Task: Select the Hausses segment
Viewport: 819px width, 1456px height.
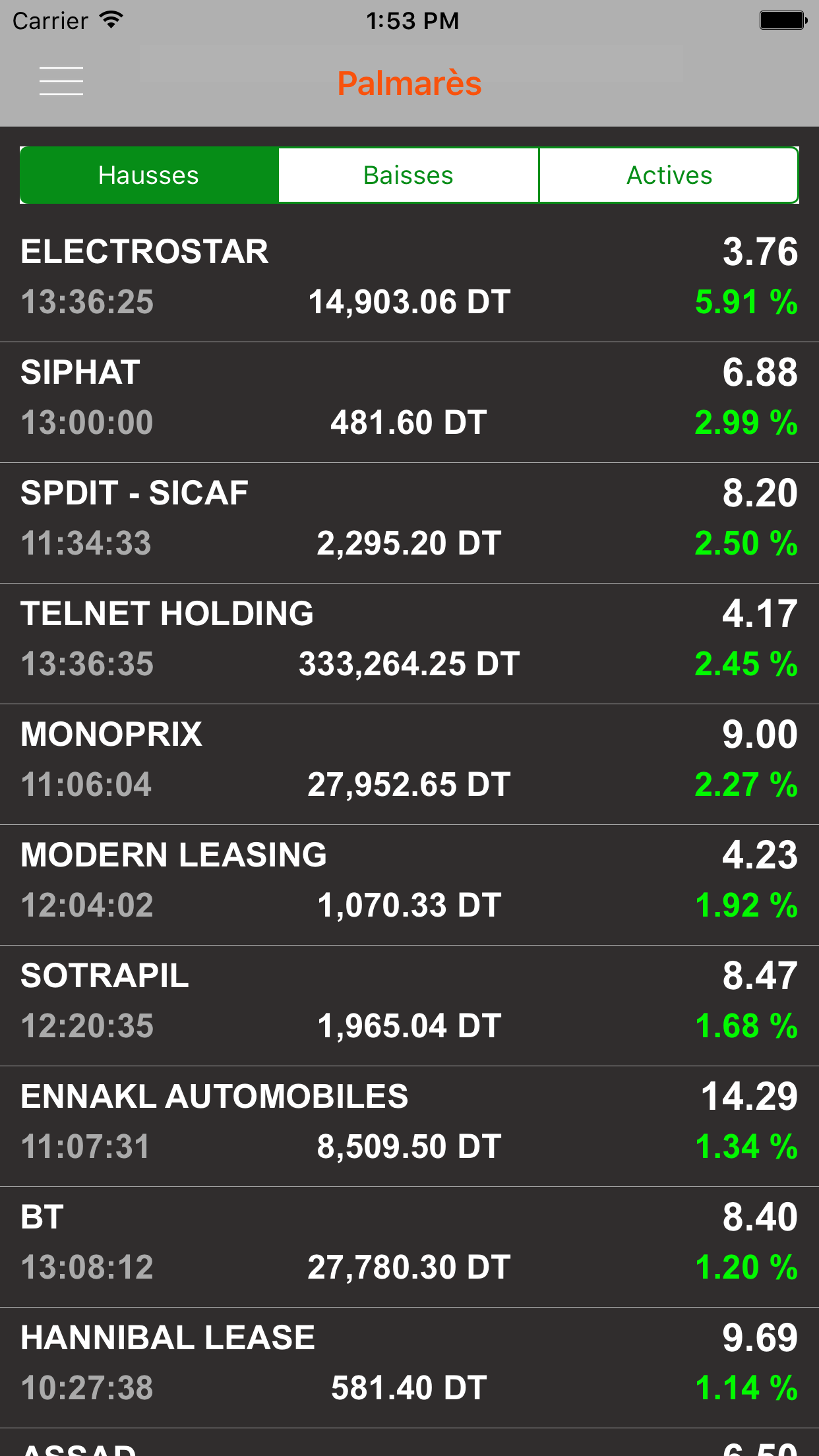Action: [x=149, y=175]
